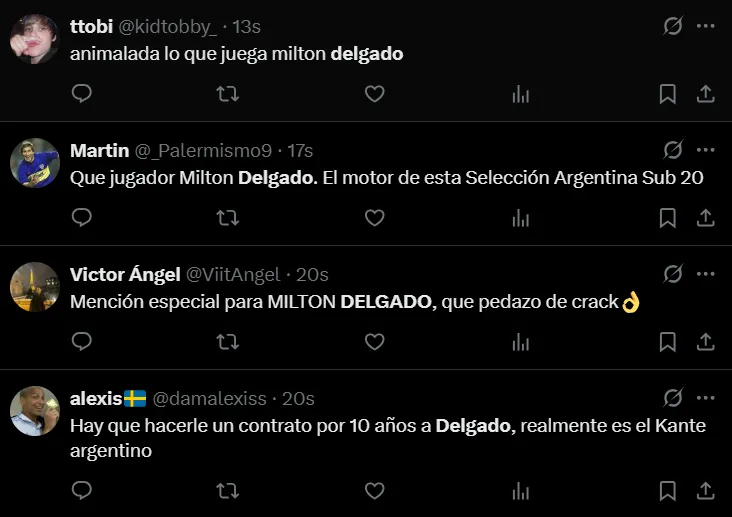Share Victor Ángel's tweet
Viewport: 732px width, 517px height.
pos(705,341)
